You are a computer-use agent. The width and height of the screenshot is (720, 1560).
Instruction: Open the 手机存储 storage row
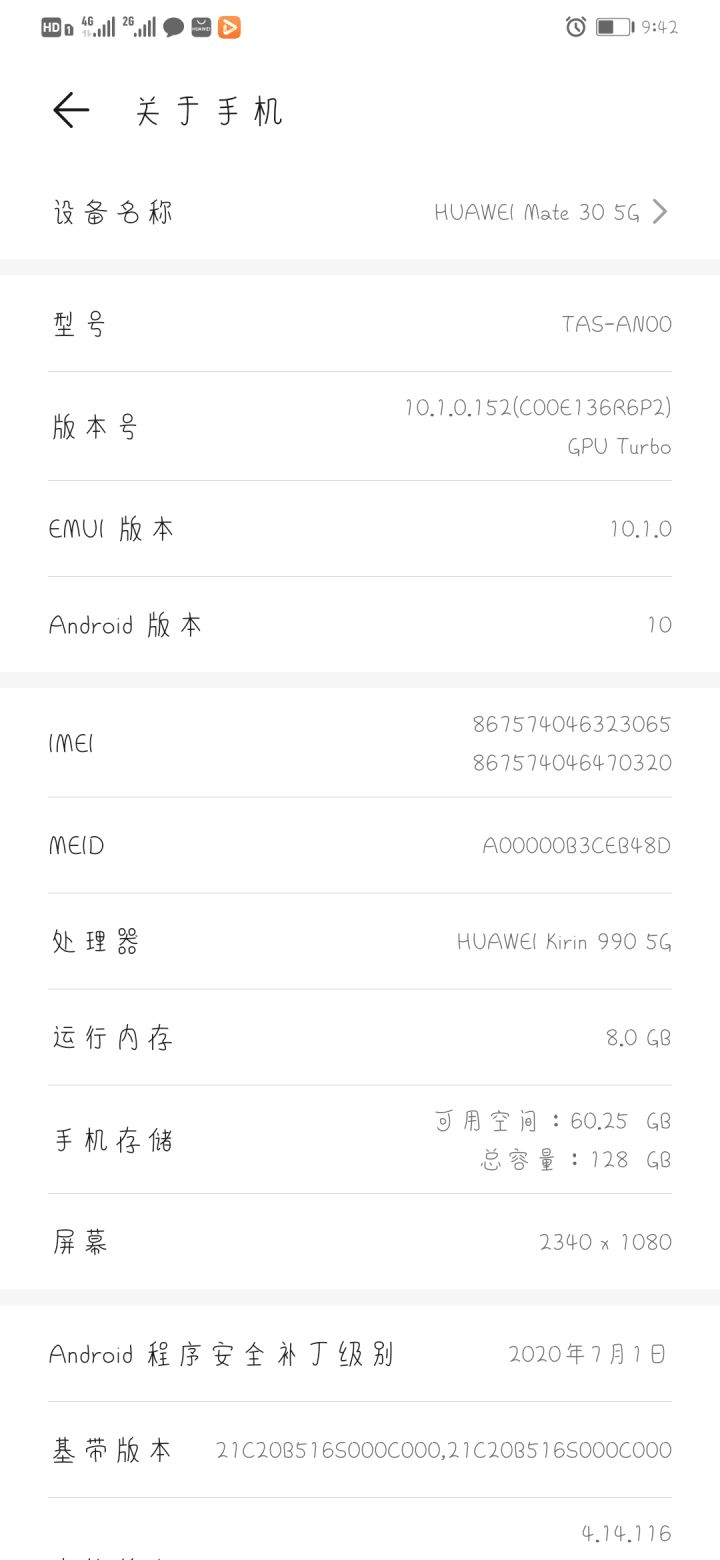click(x=360, y=1140)
